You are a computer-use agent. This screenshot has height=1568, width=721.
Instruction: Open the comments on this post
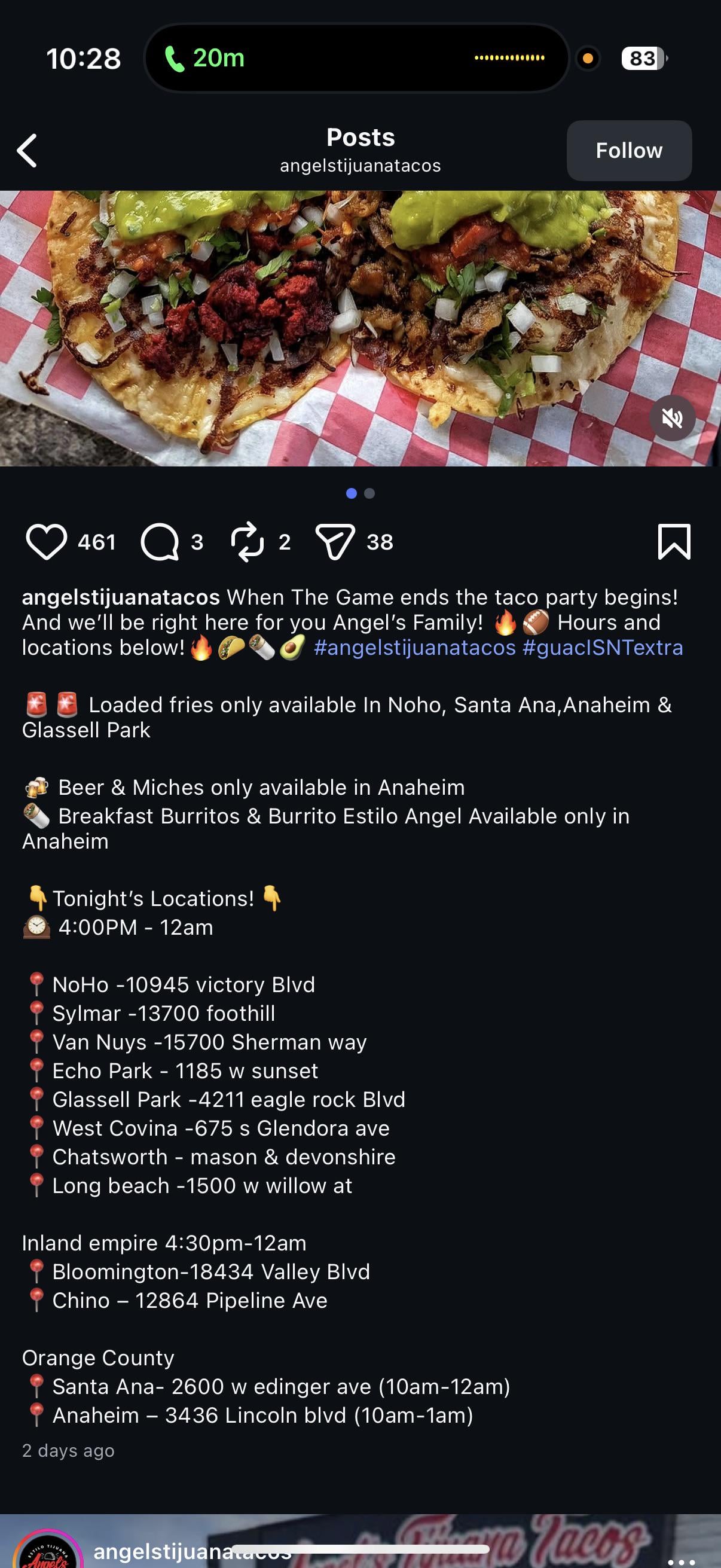pos(160,541)
